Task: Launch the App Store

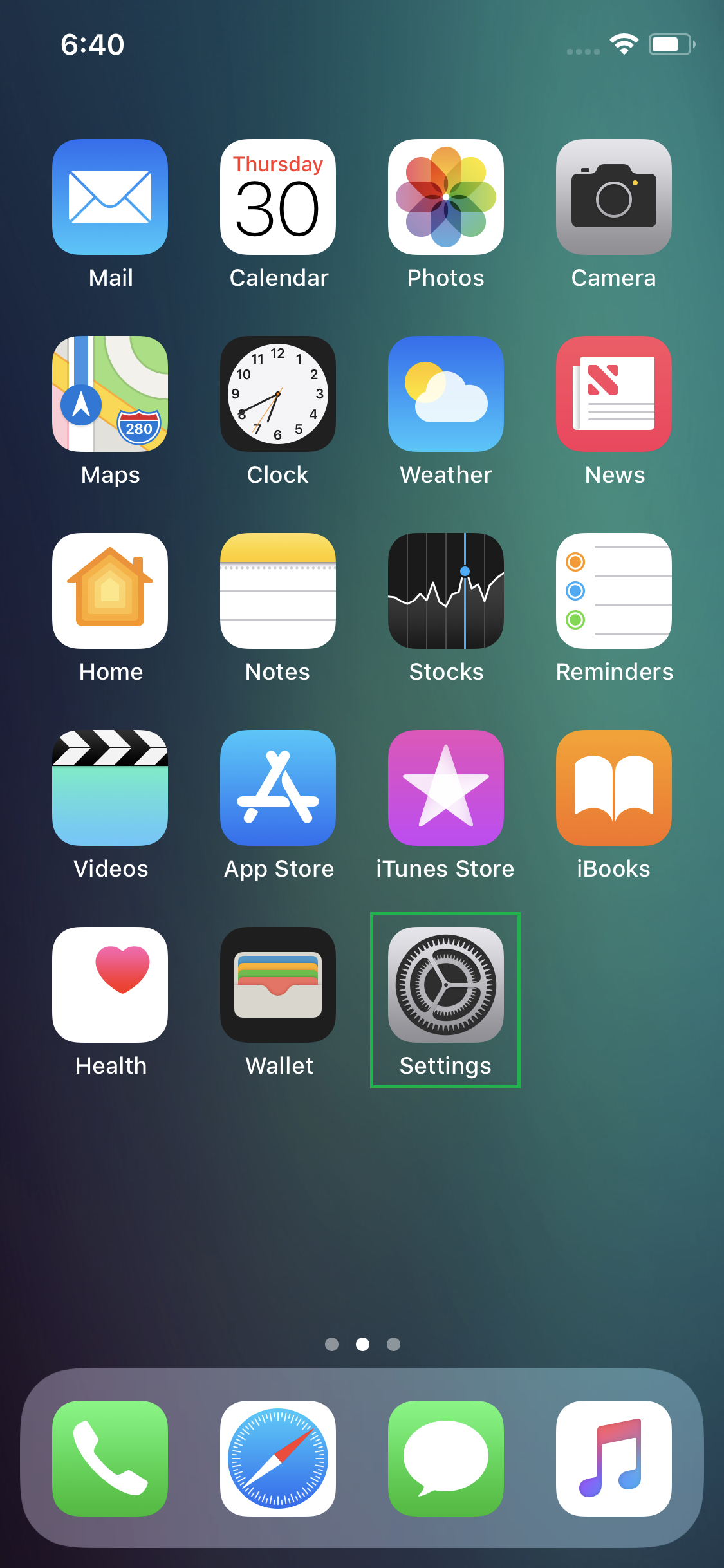Action: pos(277,787)
